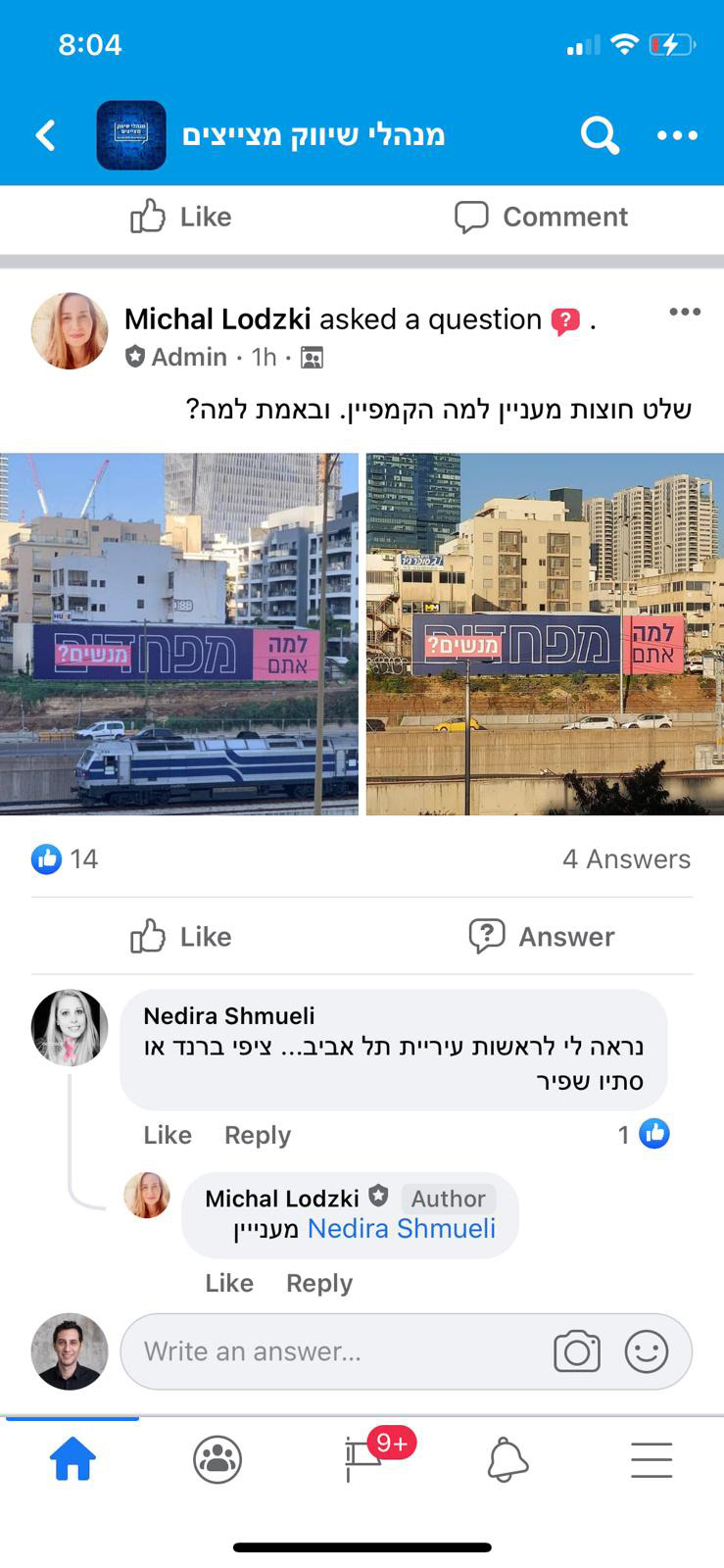
Task: Open the emoji picker in answer box
Action: click(x=647, y=1351)
